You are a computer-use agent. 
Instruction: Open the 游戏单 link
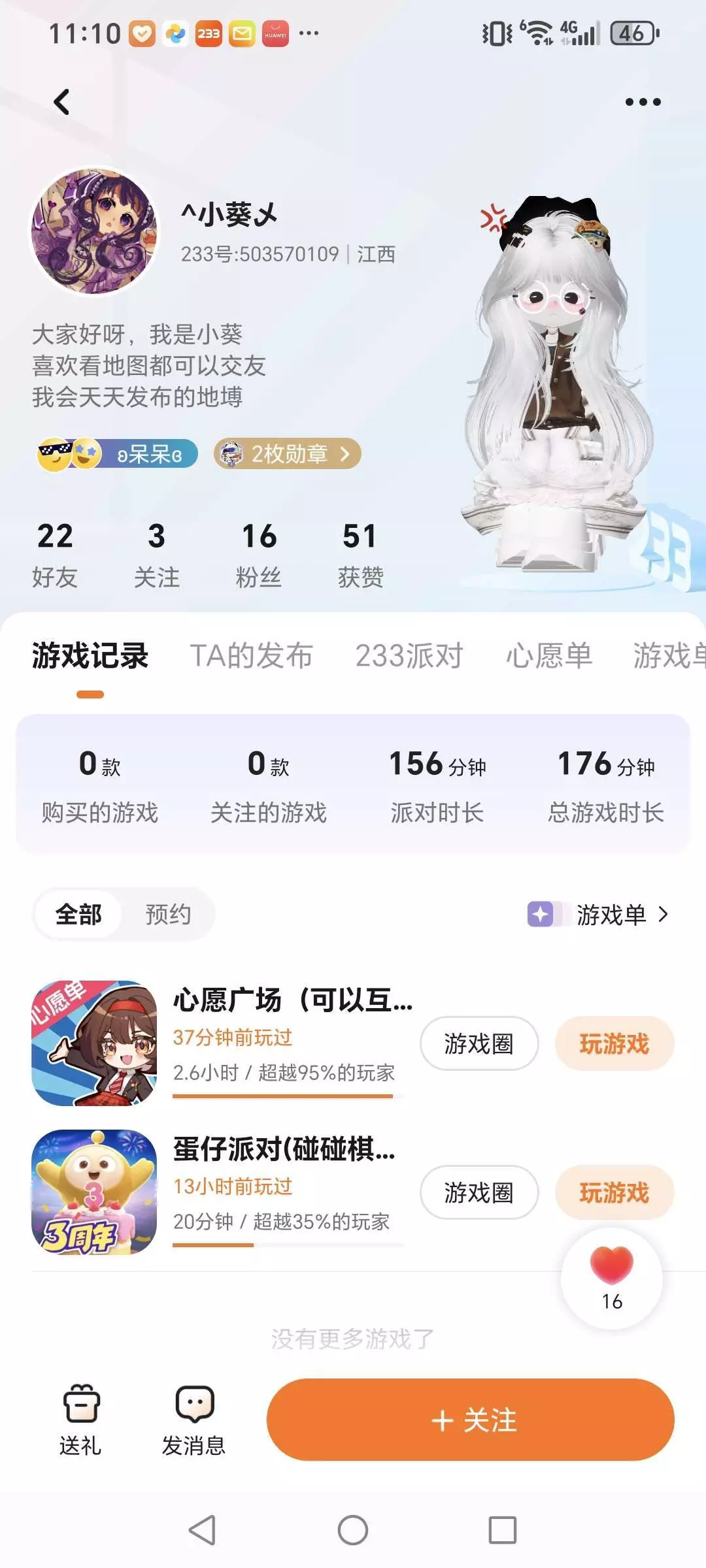point(598,914)
